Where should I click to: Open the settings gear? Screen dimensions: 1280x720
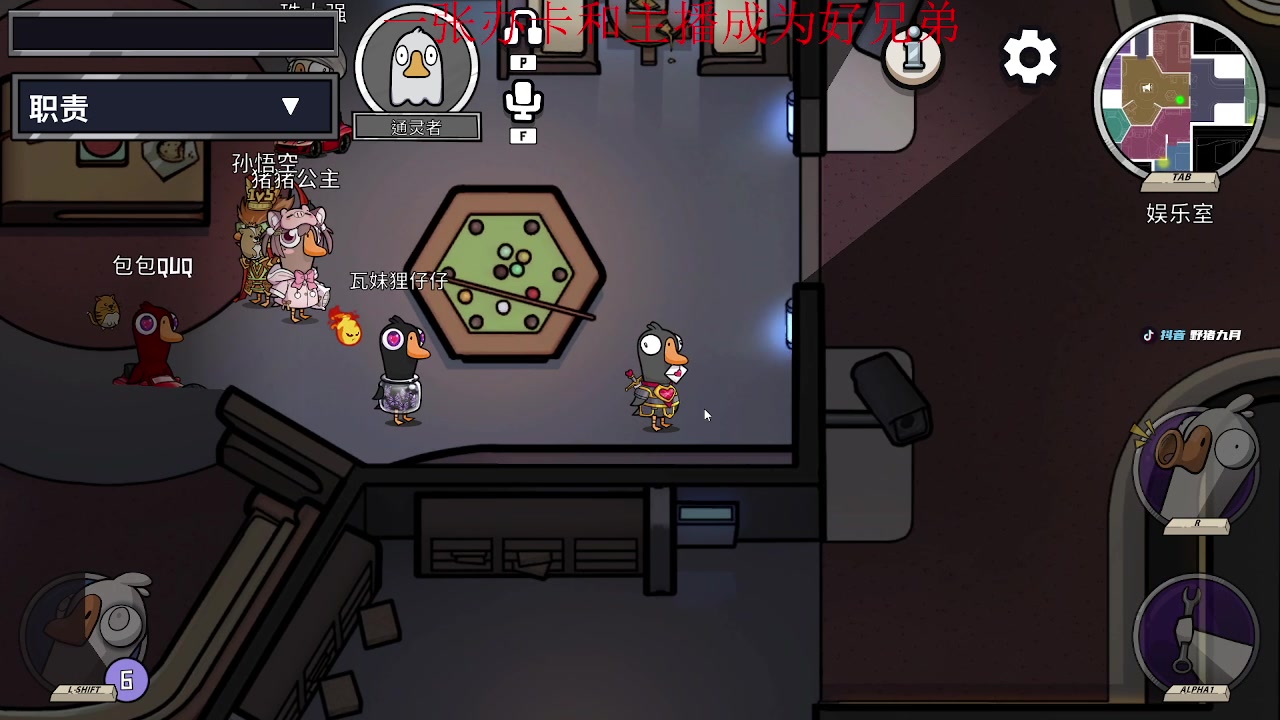1030,57
